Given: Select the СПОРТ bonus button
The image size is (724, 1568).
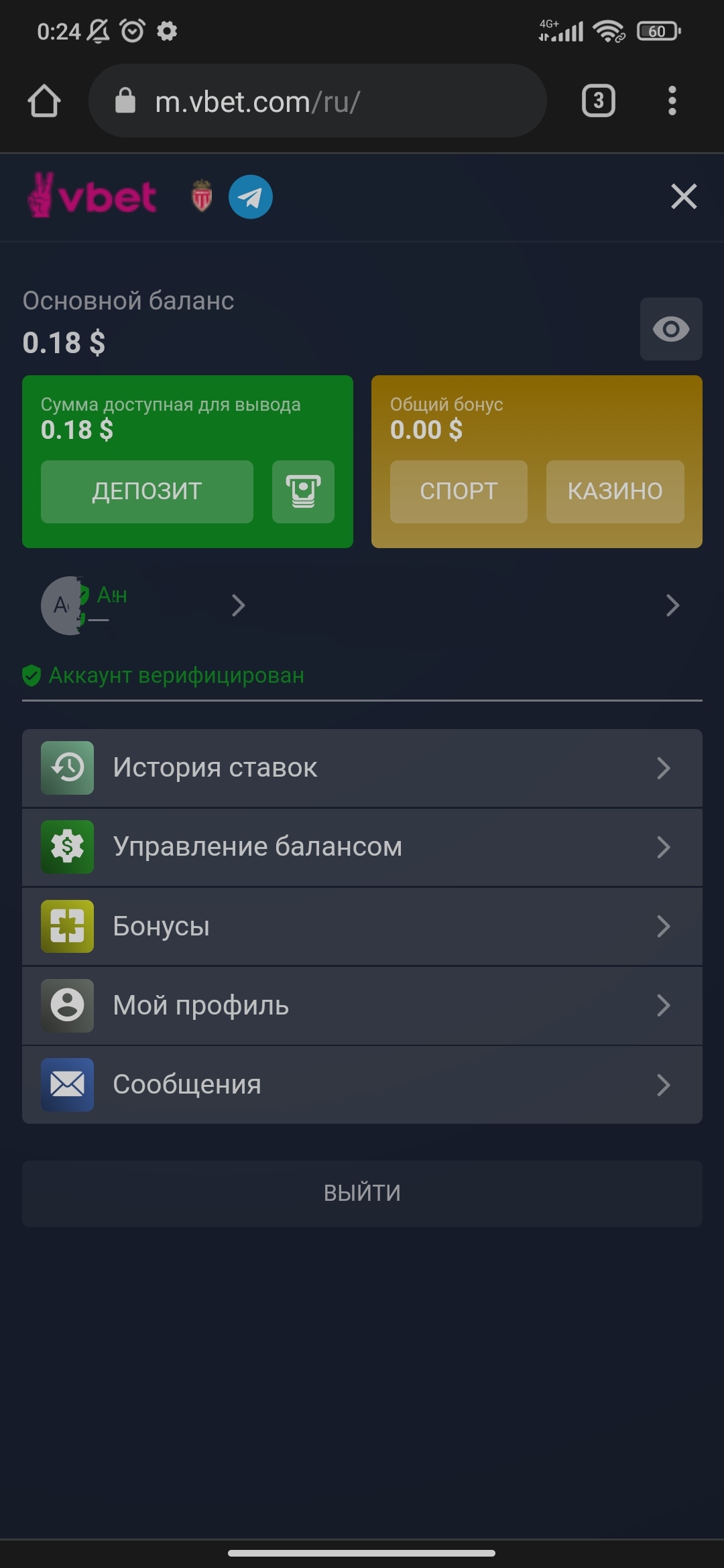Looking at the screenshot, I should click(x=459, y=491).
